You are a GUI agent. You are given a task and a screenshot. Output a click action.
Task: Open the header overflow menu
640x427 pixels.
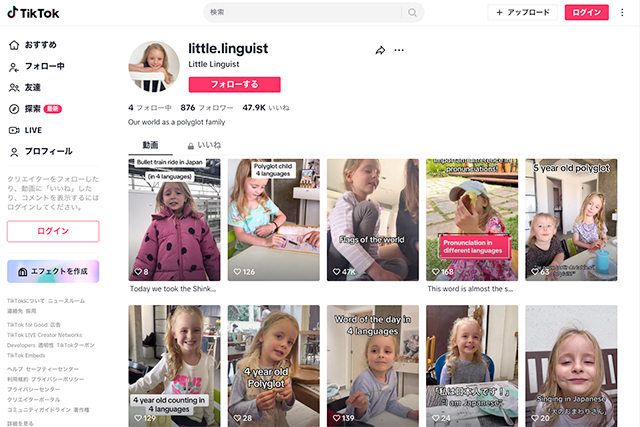click(622, 12)
